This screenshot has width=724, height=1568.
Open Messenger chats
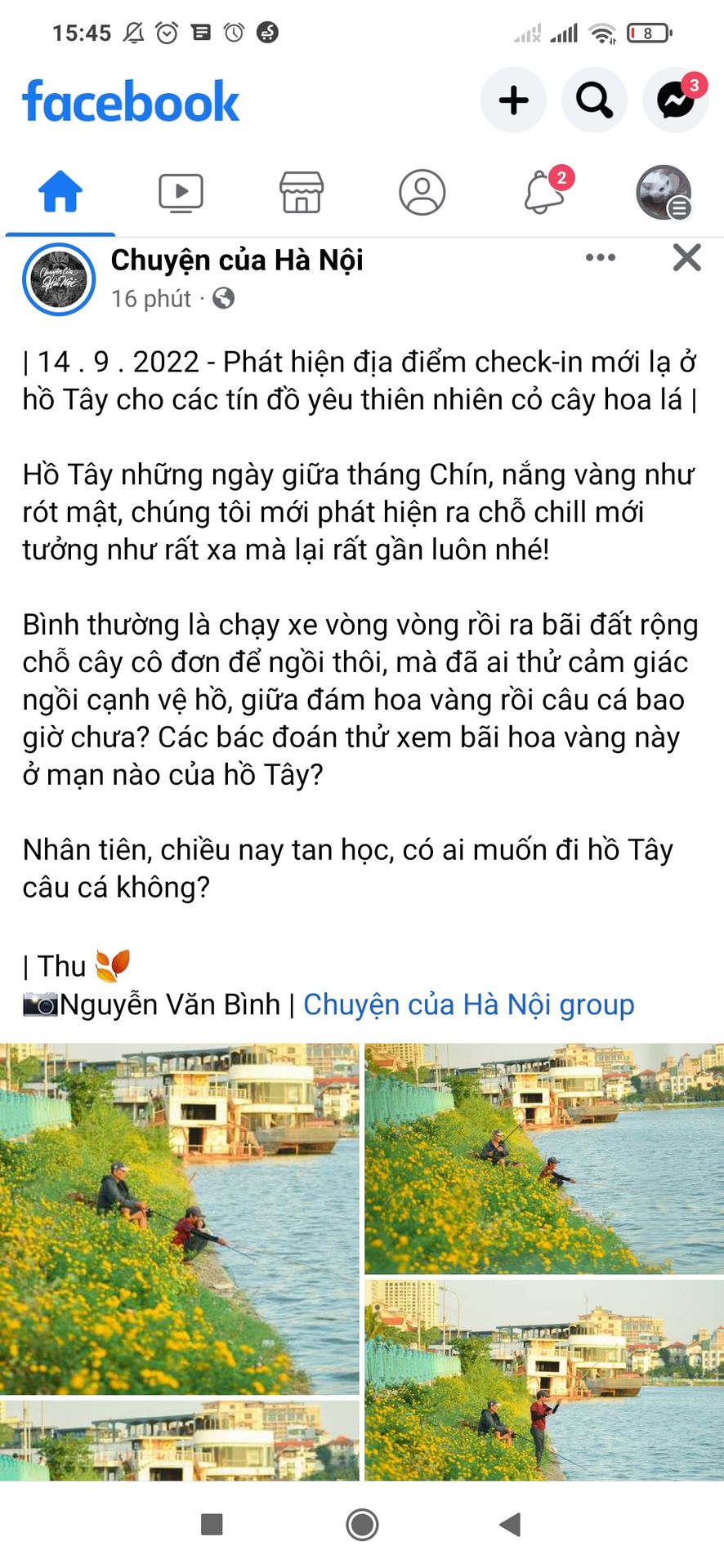[x=676, y=101]
